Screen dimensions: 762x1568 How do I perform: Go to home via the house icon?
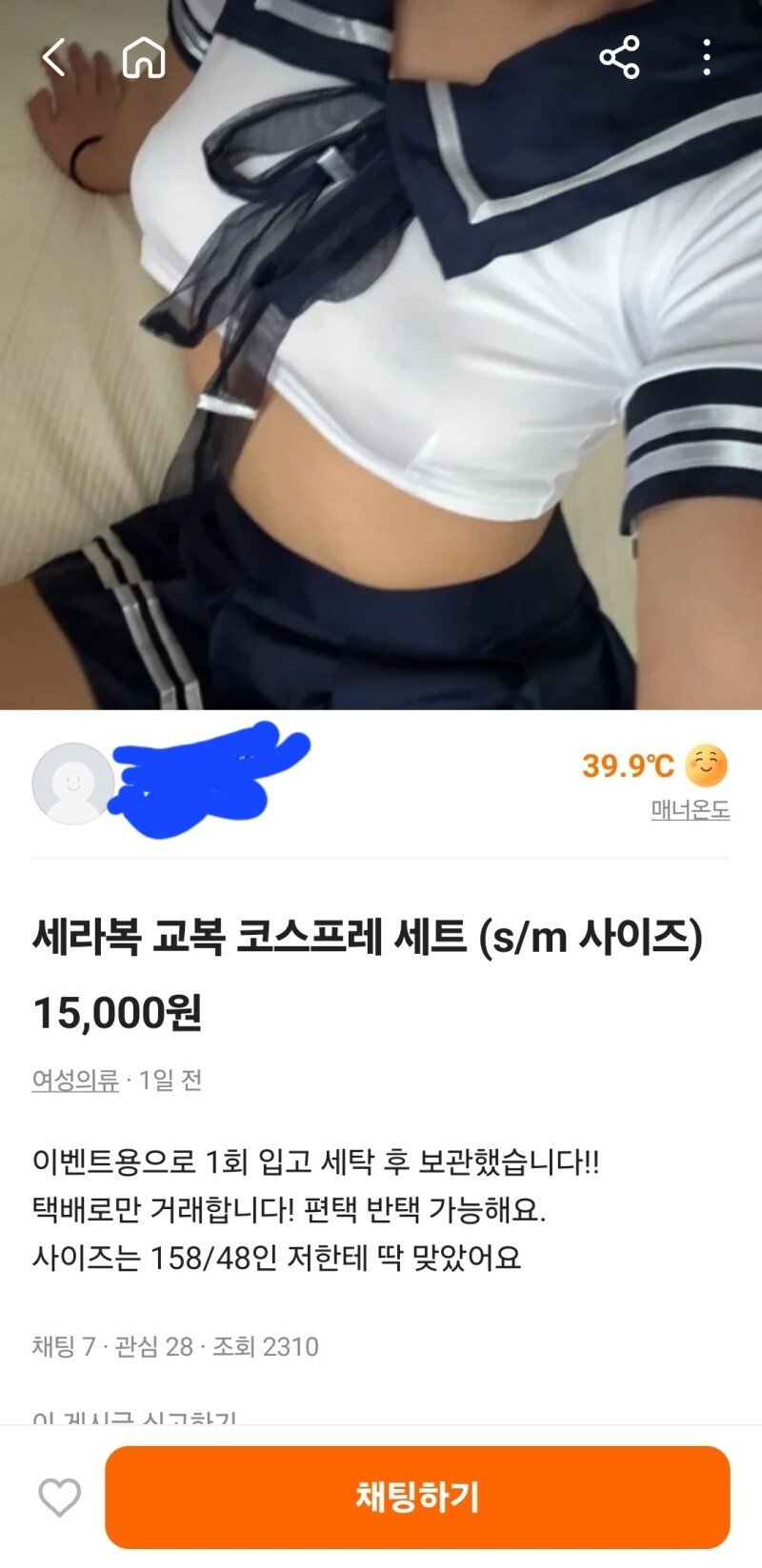pos(144,58)
